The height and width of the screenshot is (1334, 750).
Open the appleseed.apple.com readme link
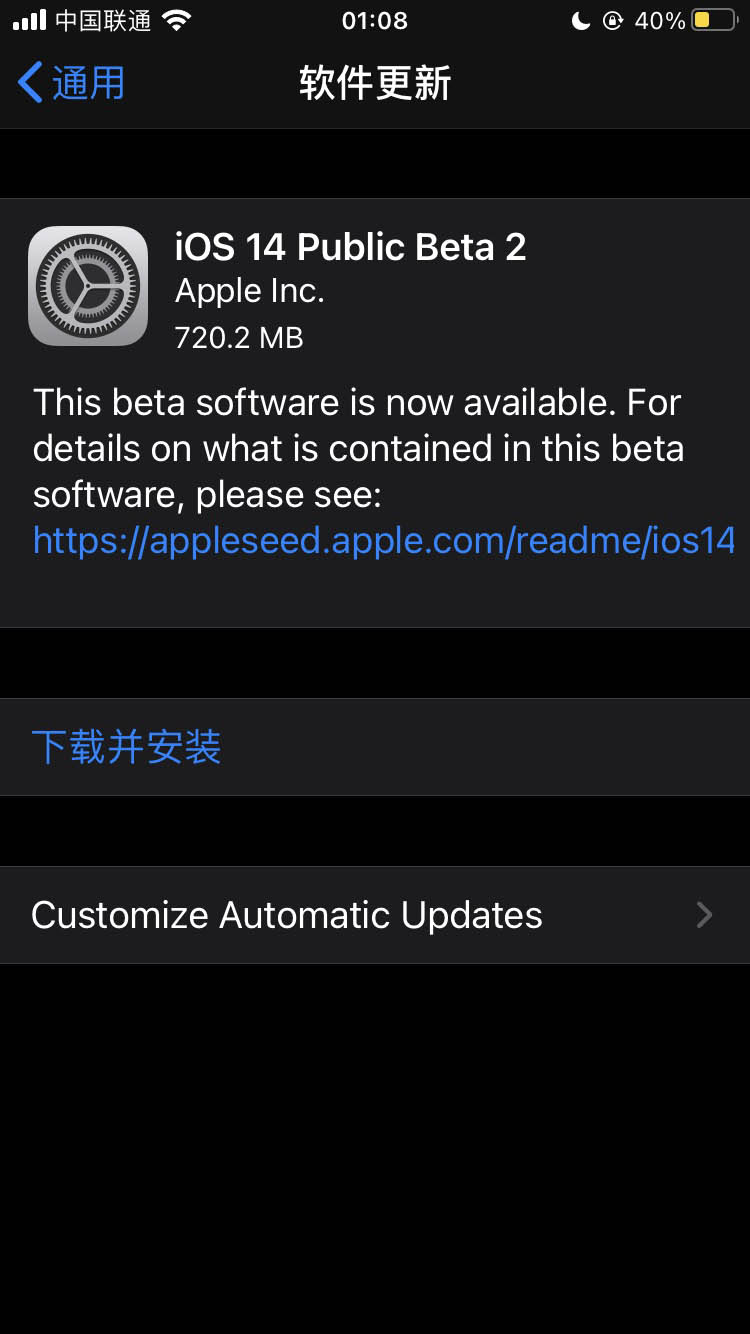click(x=384, y=540)
